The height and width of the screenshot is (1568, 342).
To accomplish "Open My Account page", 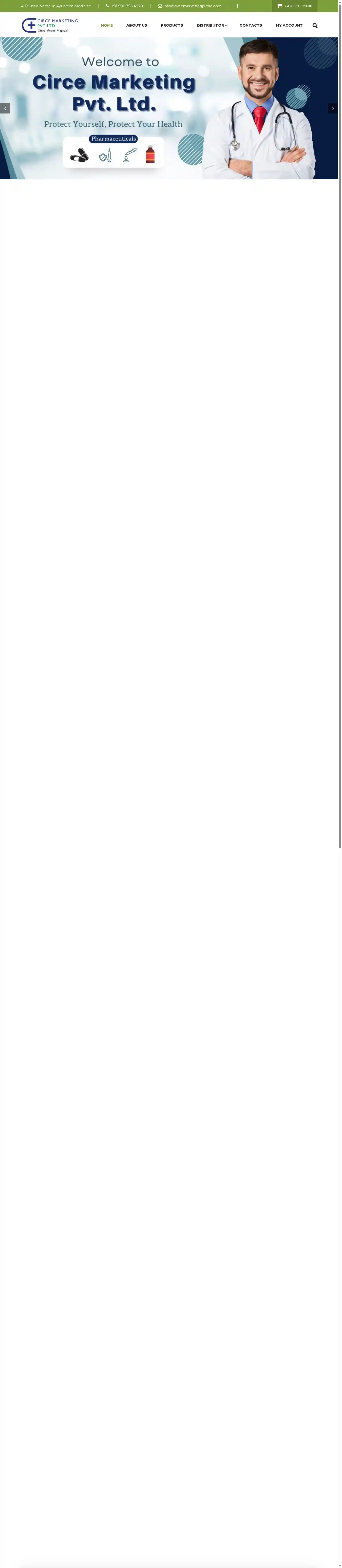I will click(x=289, y=26).
